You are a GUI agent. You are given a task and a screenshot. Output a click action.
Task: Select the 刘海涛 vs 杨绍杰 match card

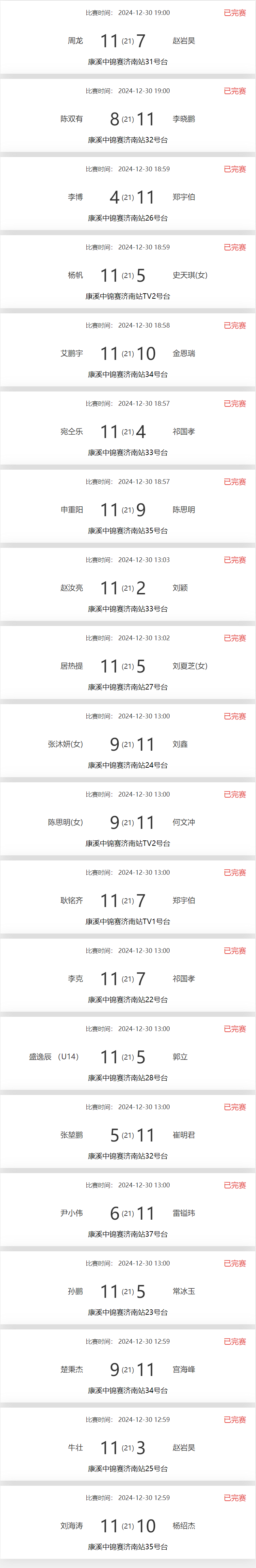coord(128,1526)
